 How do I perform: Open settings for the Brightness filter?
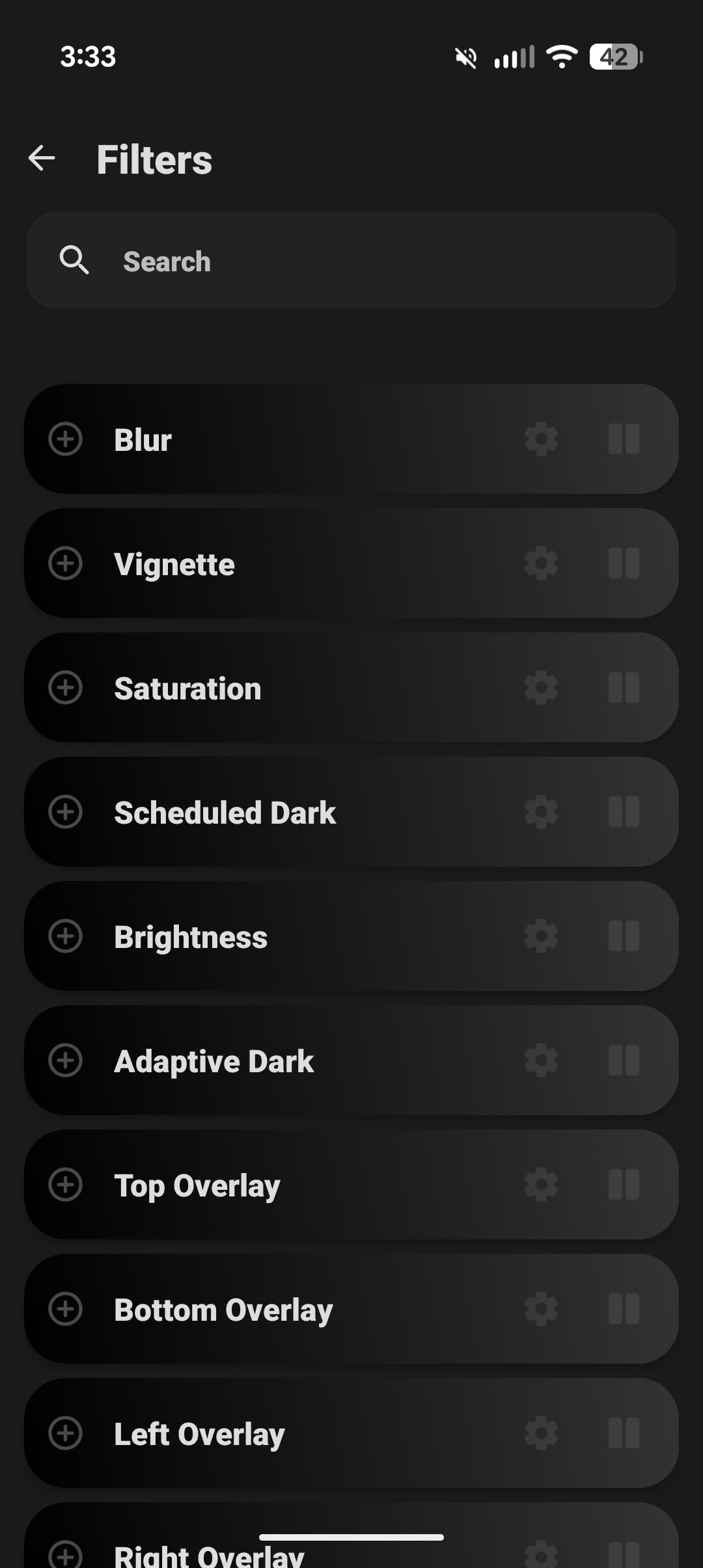pos(540,936)
